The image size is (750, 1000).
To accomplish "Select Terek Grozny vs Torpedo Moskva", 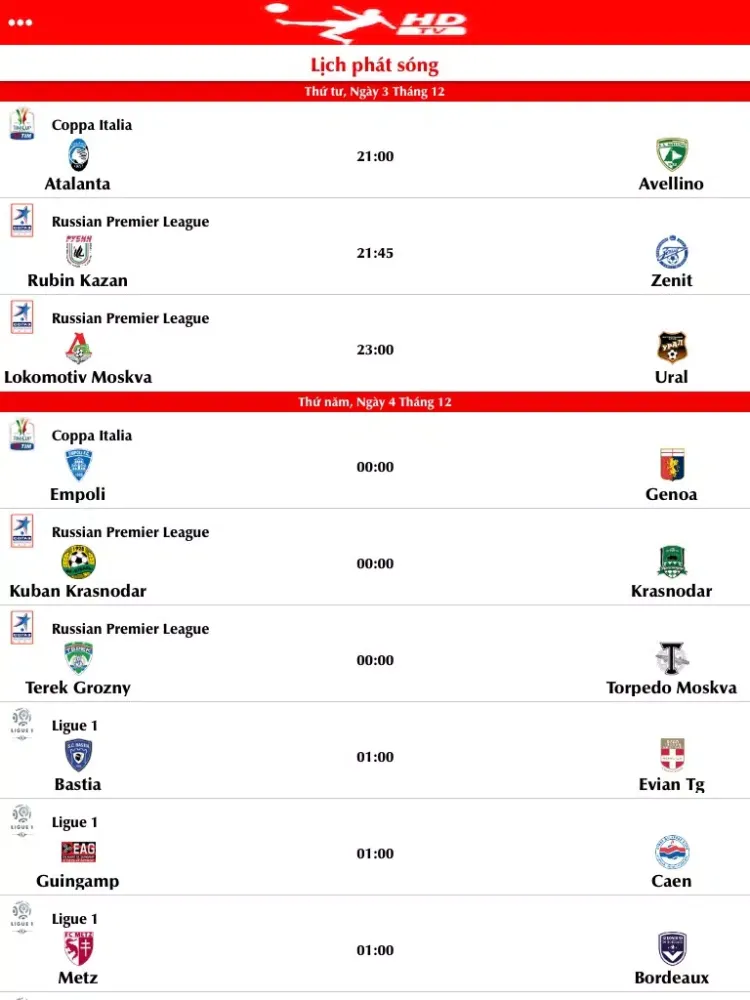I will [x=375, y=660].
